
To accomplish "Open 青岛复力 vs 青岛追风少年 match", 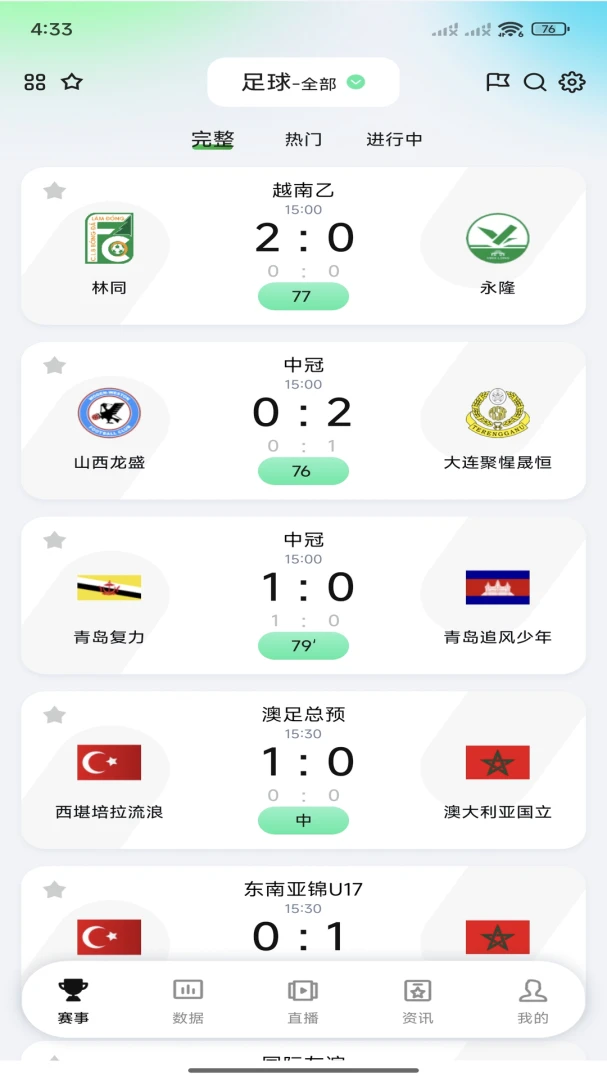I will click(303, 596).
